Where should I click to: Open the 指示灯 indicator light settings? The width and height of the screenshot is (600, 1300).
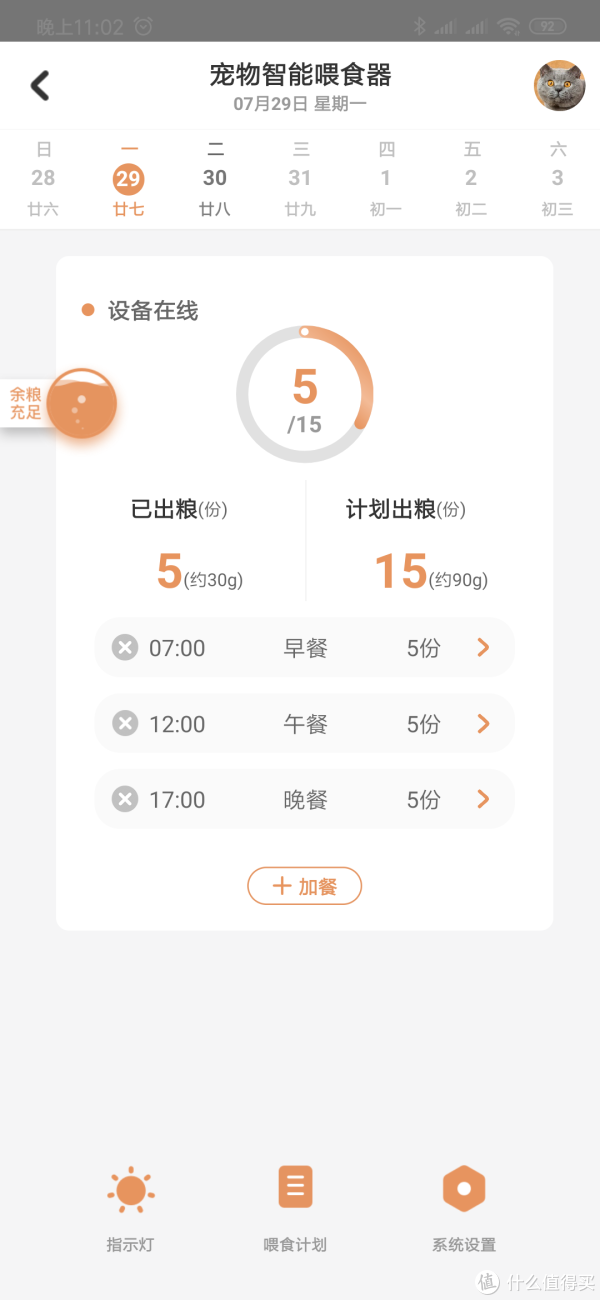[131, 1205]
